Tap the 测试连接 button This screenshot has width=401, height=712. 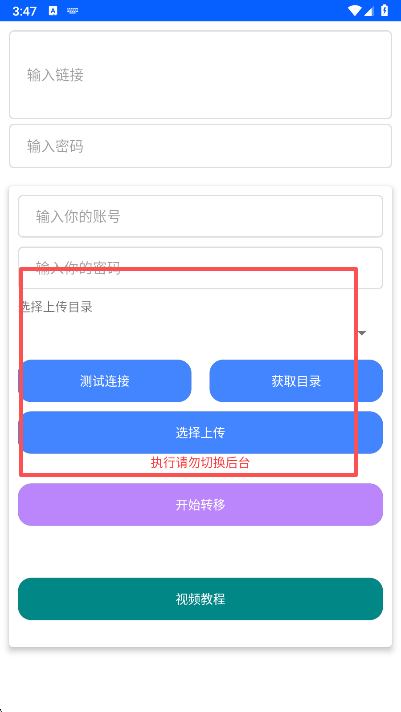click(105, 381)
